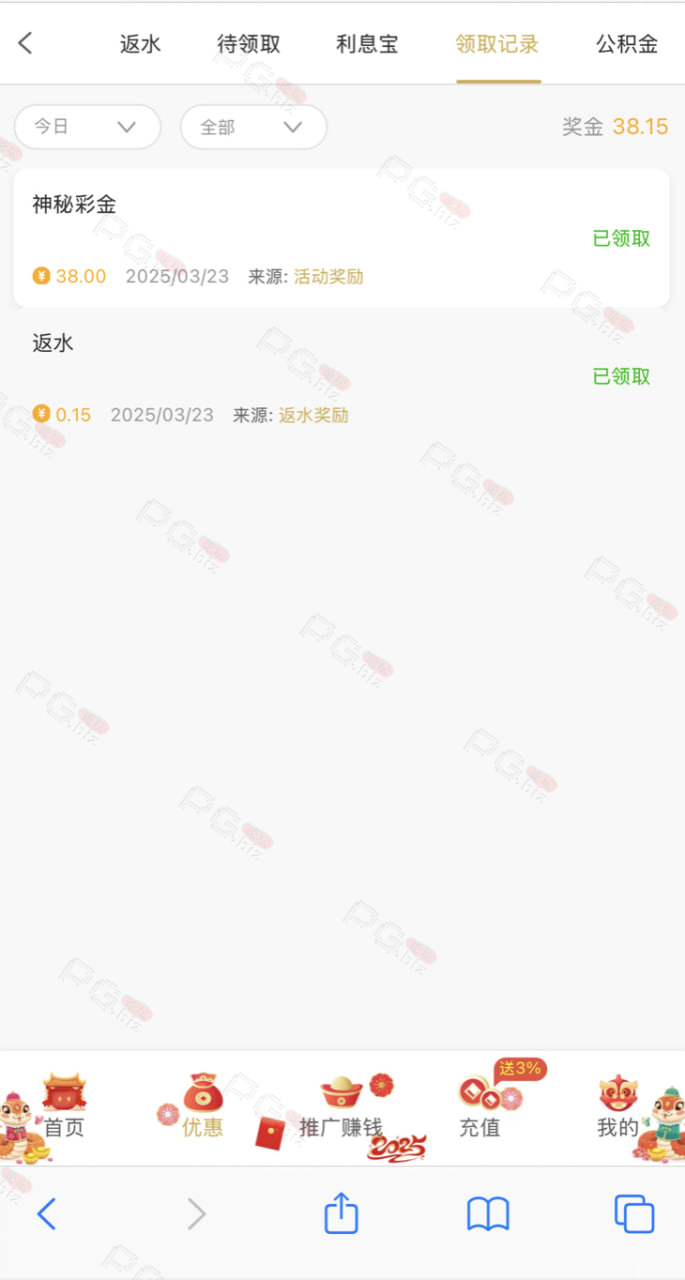Go to the 我的 profile tab
This screenshot has width=685, height=1280.
(617, 1108)
